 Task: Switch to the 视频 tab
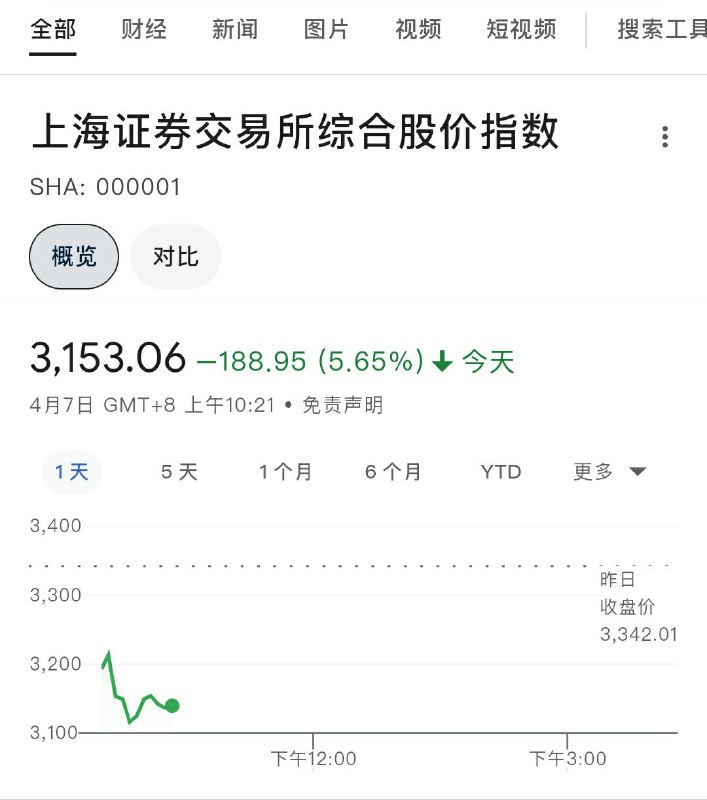click(418, 29)
